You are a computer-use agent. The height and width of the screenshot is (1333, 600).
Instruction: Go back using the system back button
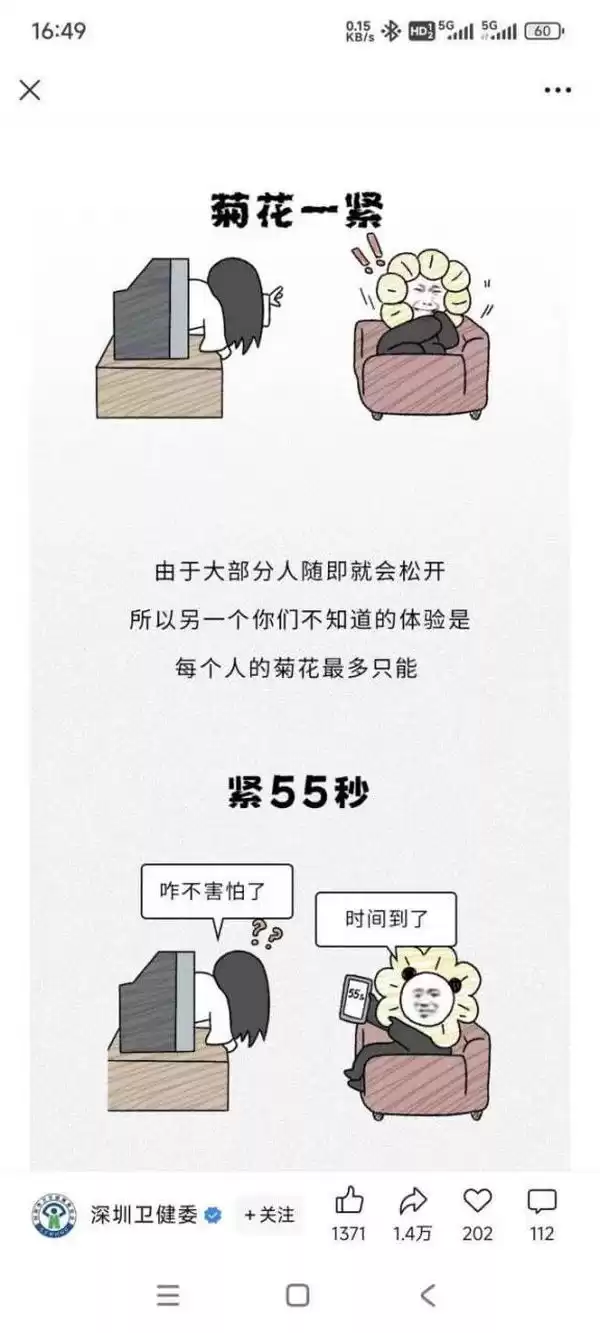coord(428,1296)
